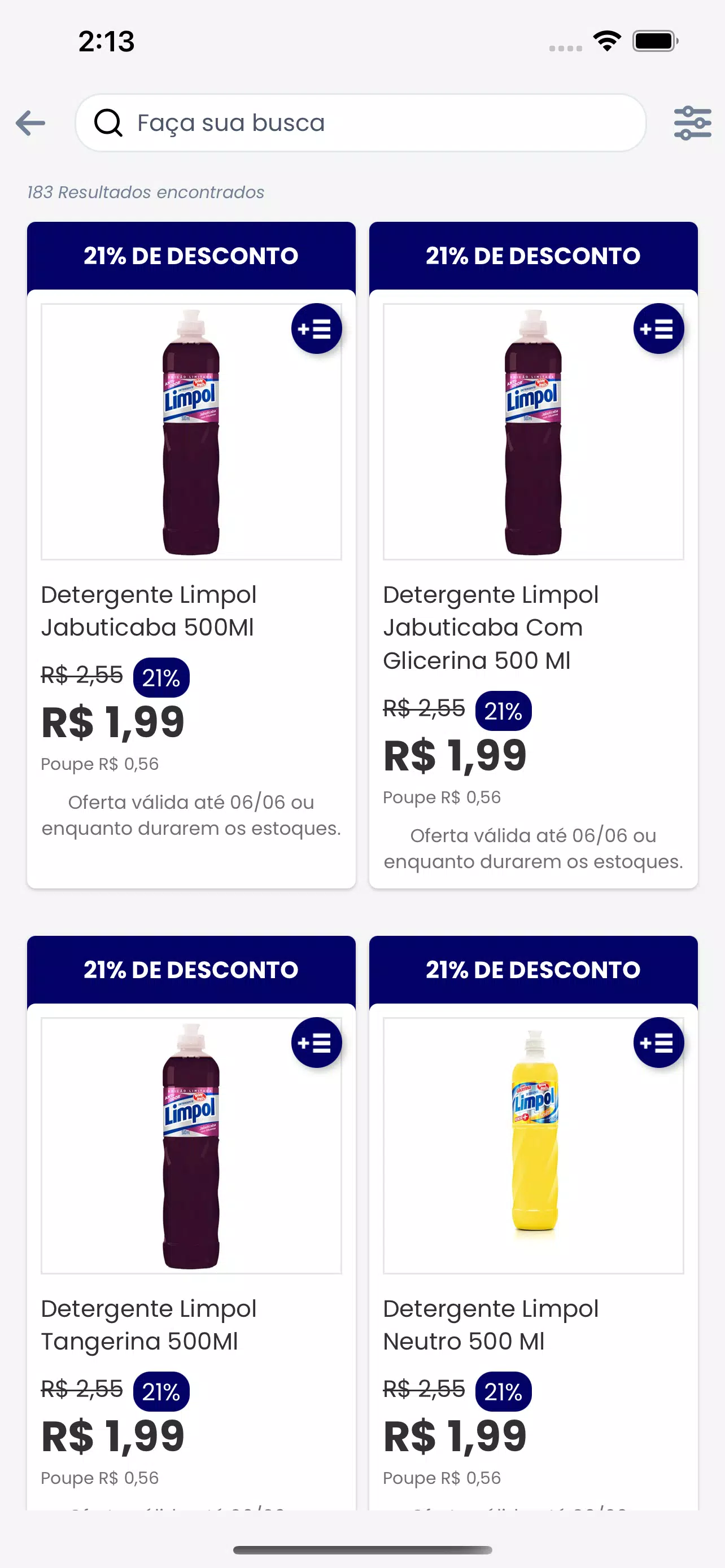
Task: Open the filter options icon
Action: tap(692, 123)
